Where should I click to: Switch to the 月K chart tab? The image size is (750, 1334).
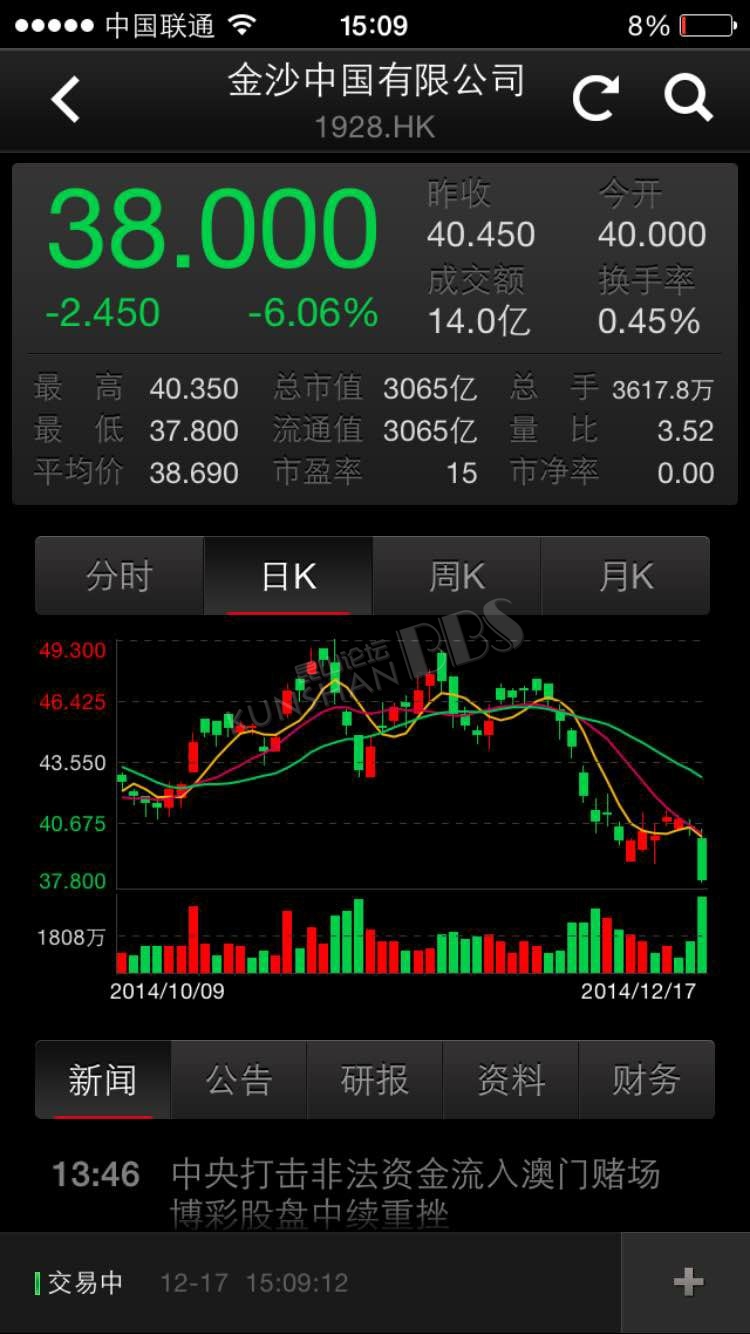(626, 576)
